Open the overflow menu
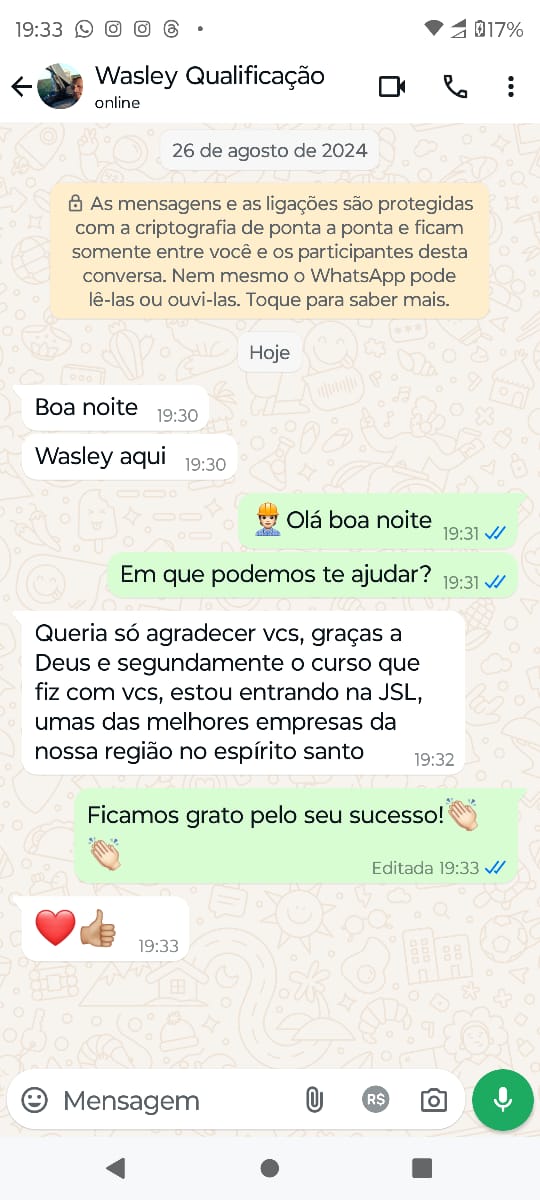 tap(511, 87)
